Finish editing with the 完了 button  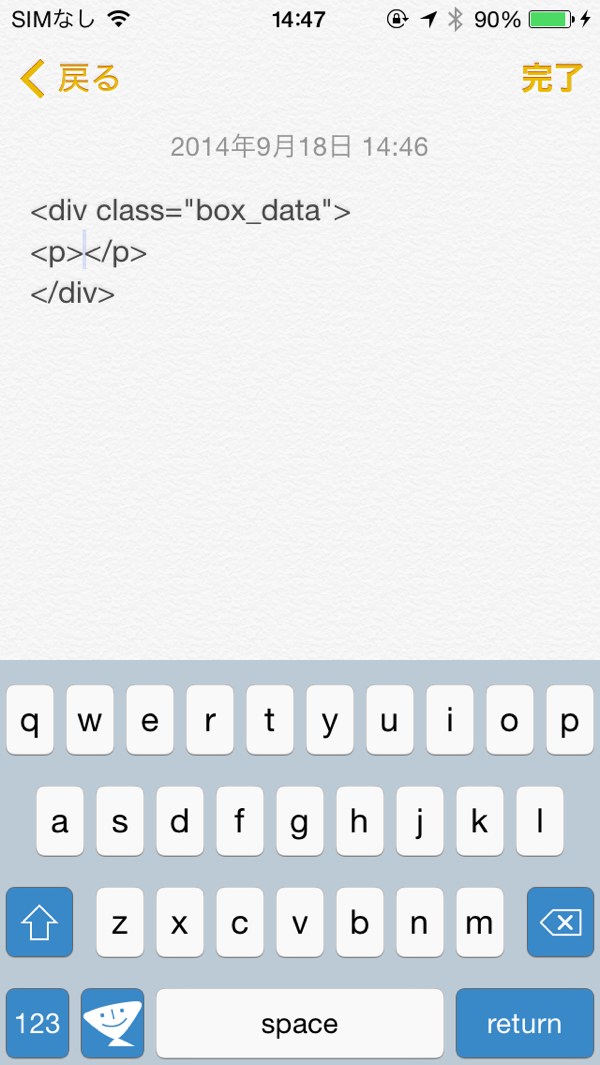[x=552, y=79]
